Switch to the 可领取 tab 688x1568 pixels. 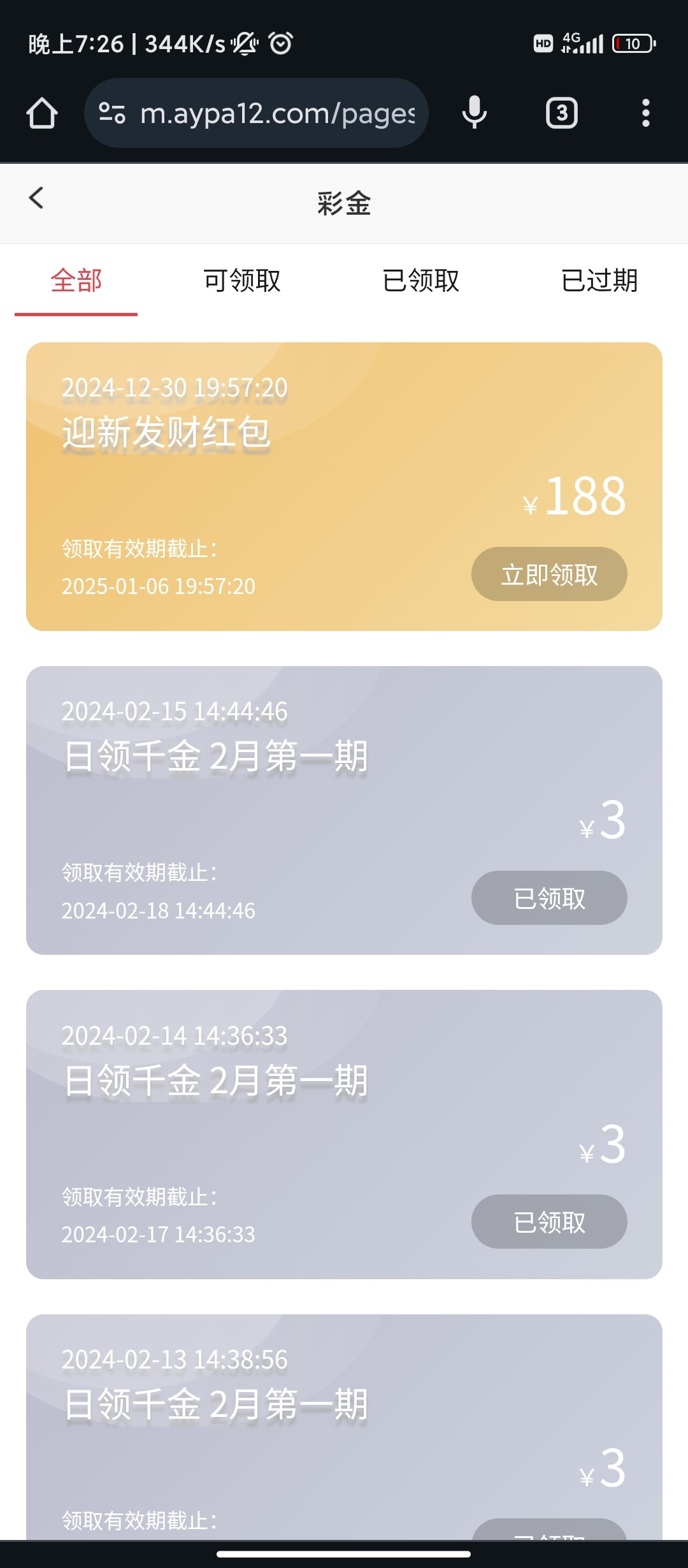click(x=242, y=281)
